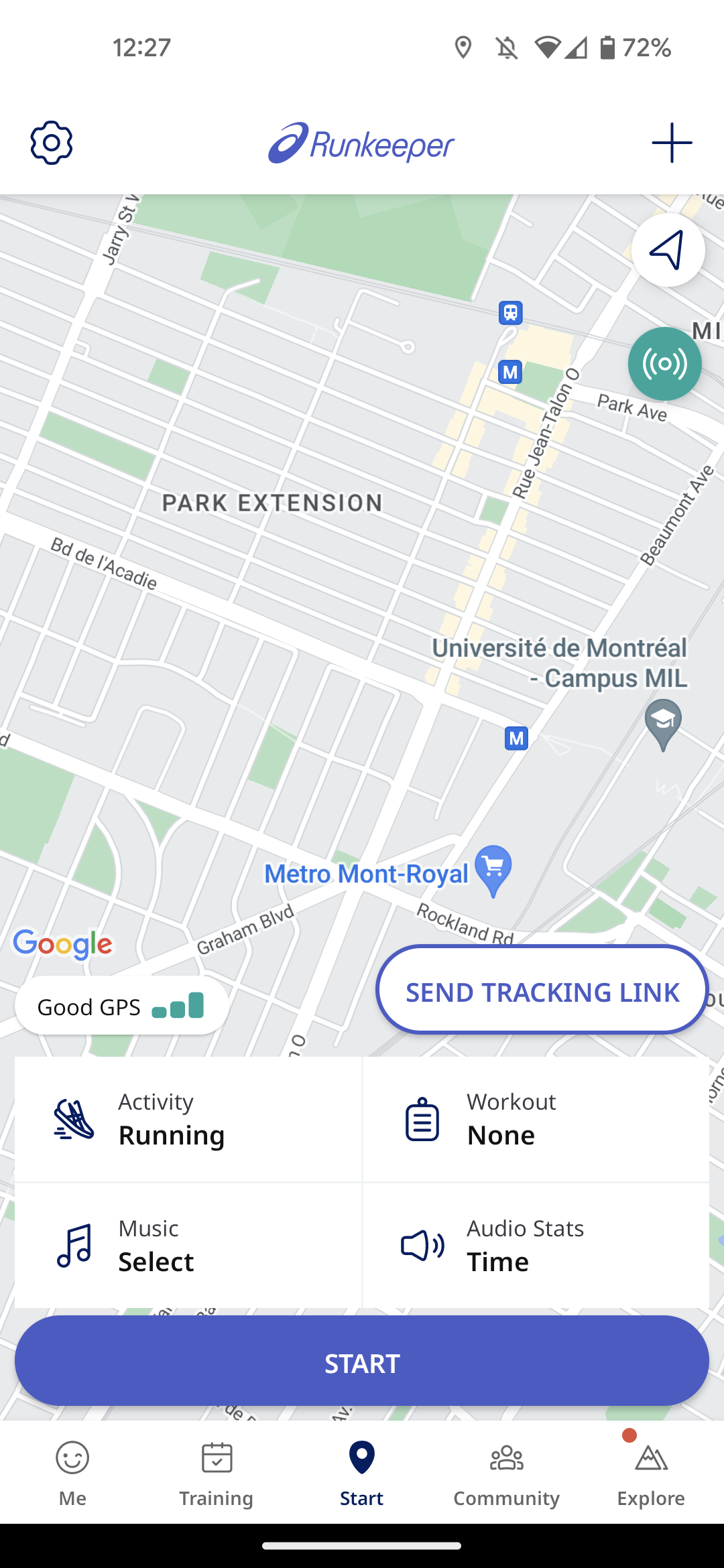Send a tracking link

[542, 992]
